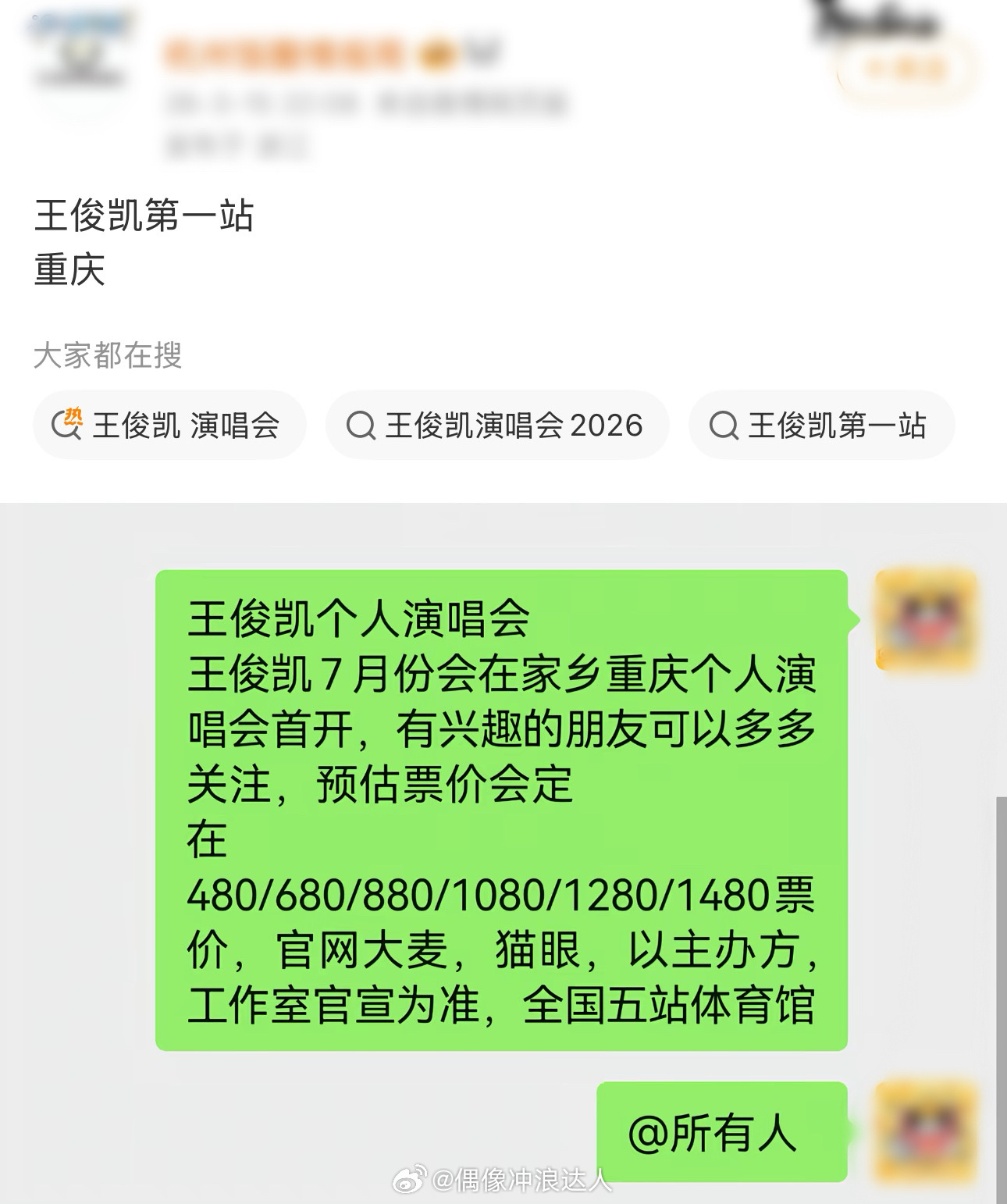Click the magnifier icon beside 王俊凯第一站
1007x1204 pixels.
pos(725,426)
